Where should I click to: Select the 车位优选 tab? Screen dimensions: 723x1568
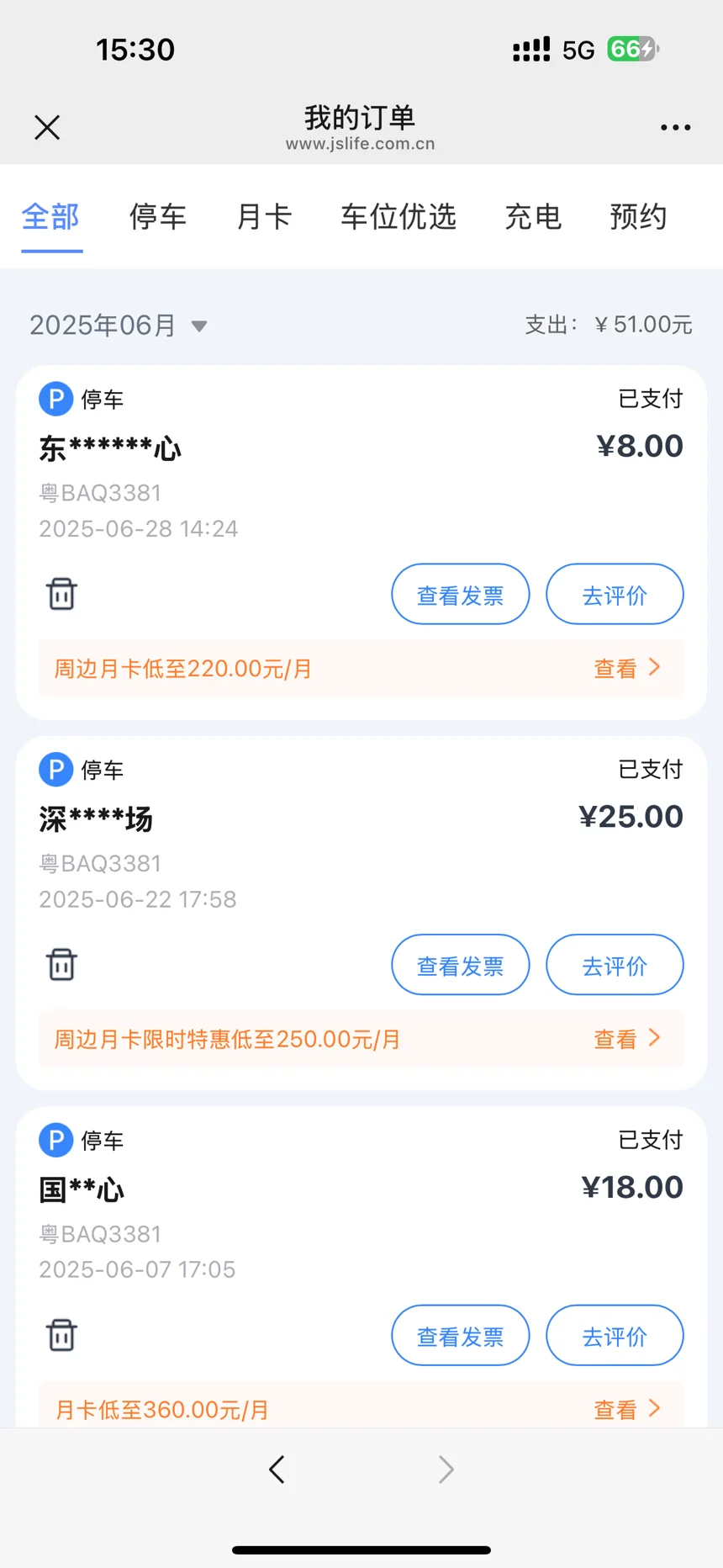coord(398,217)
